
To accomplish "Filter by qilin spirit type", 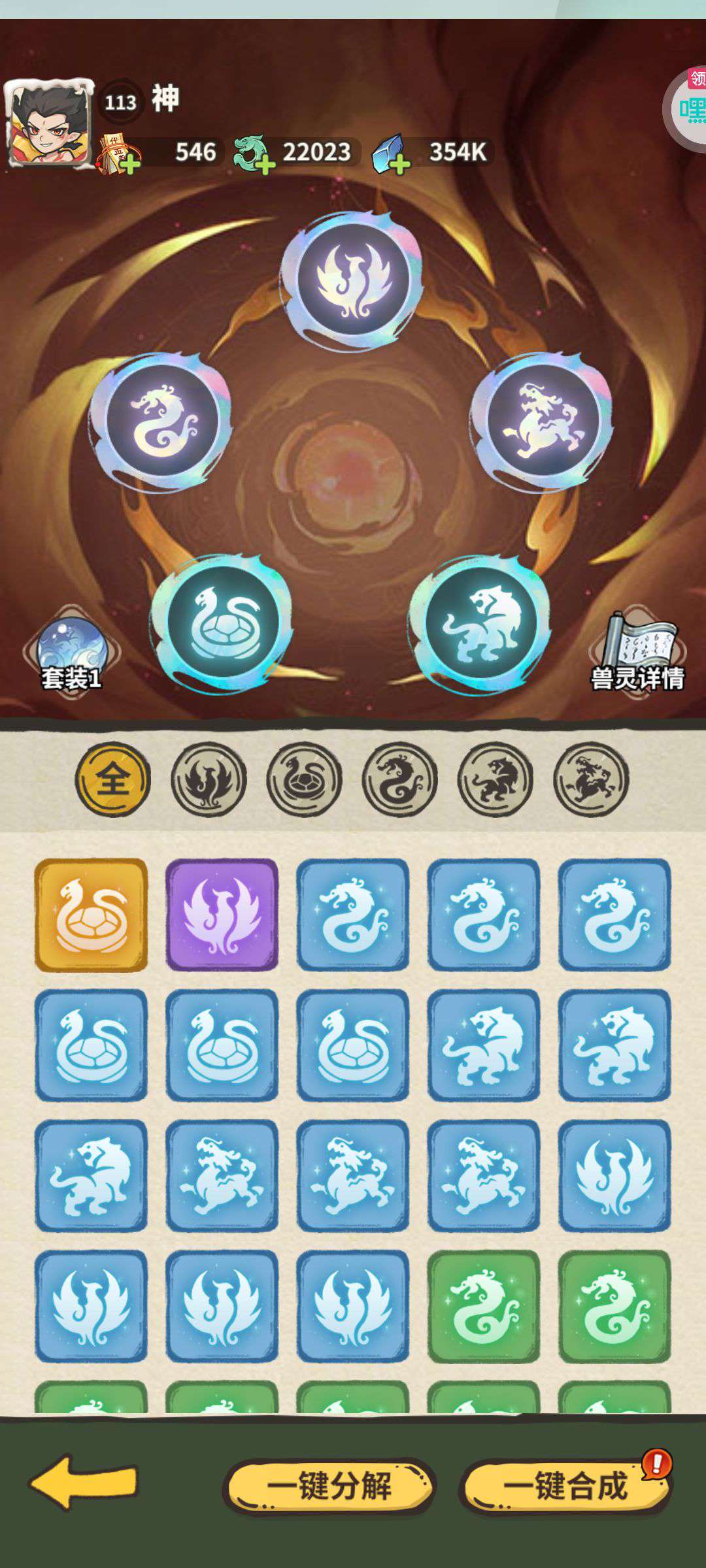I will click(x=590, y=779).
